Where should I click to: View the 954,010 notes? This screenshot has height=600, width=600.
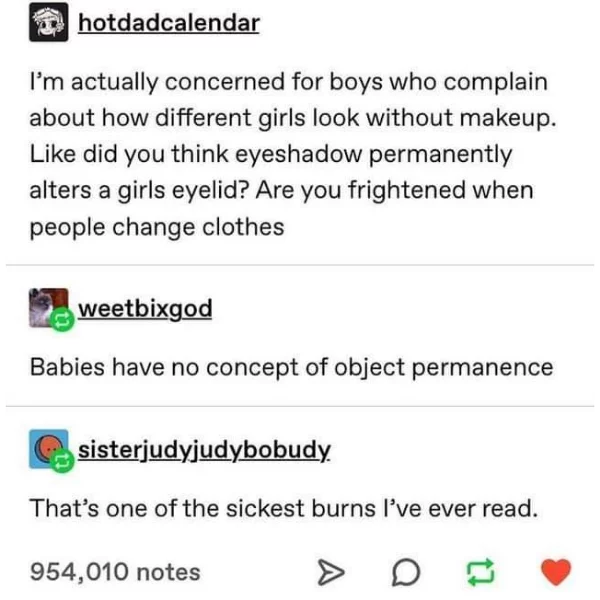click(116, 572)
